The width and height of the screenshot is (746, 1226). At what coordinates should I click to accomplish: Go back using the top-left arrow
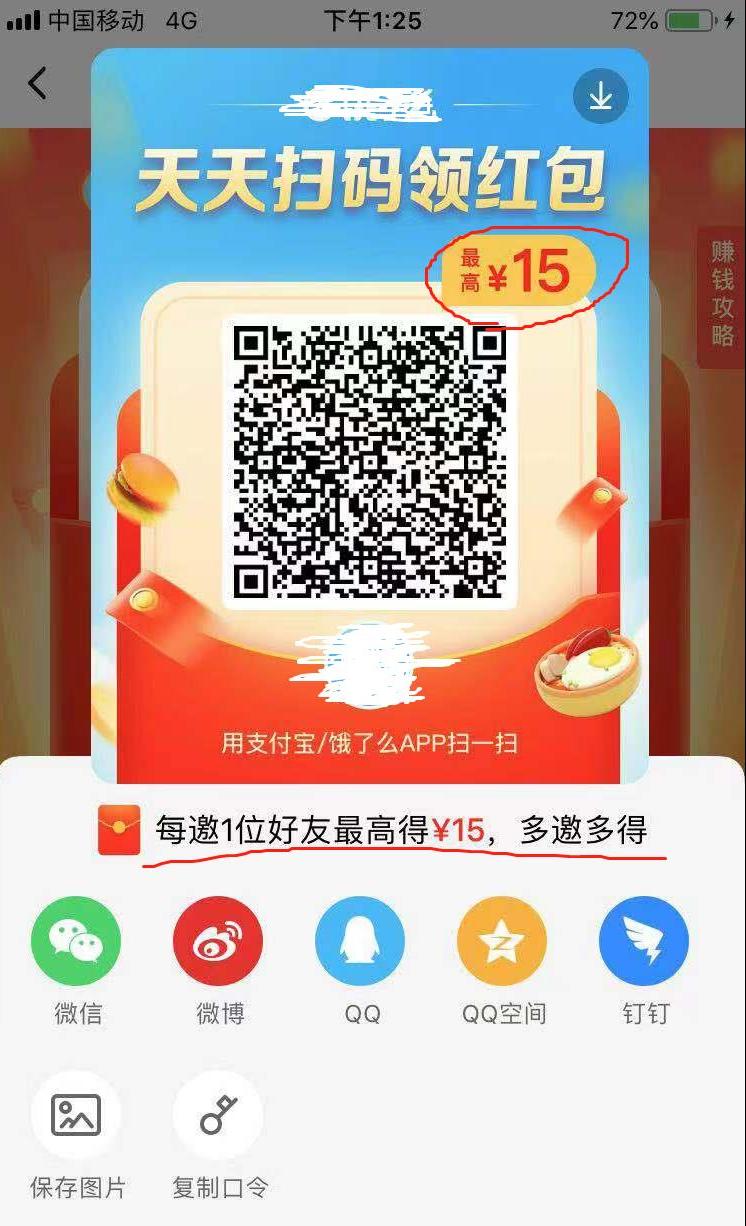click(x=38, y=83)
